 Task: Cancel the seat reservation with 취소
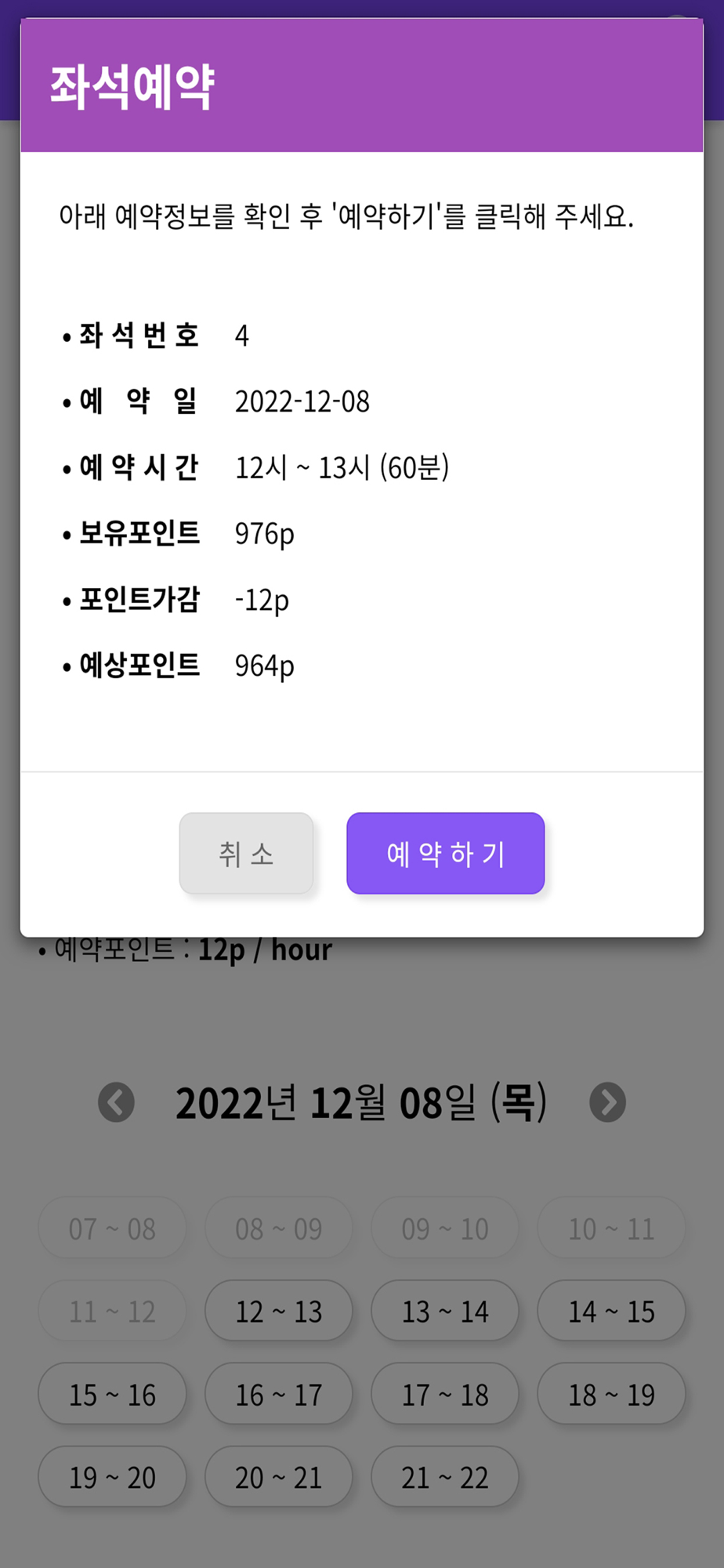click(246, 853)
